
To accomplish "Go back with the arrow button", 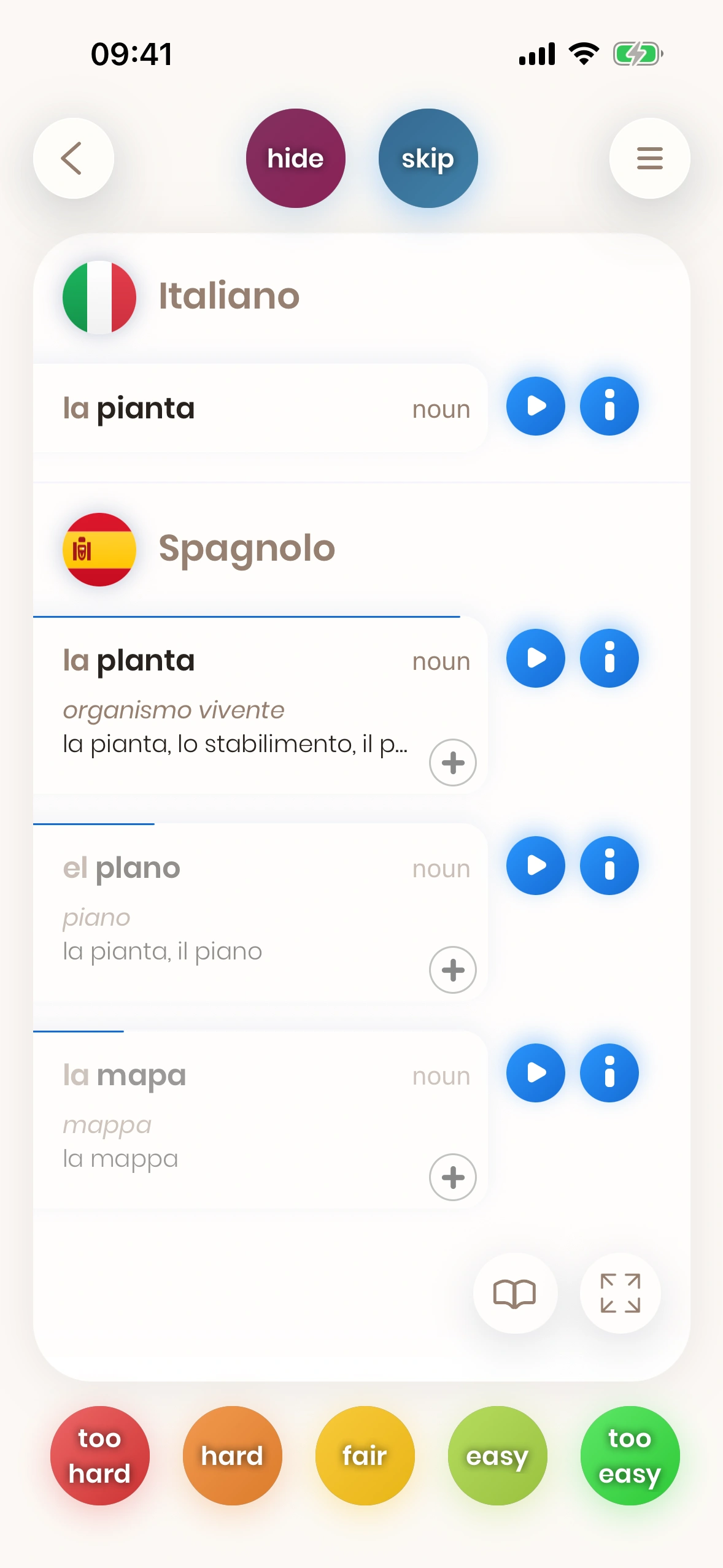I will click(x=73, y=158).
